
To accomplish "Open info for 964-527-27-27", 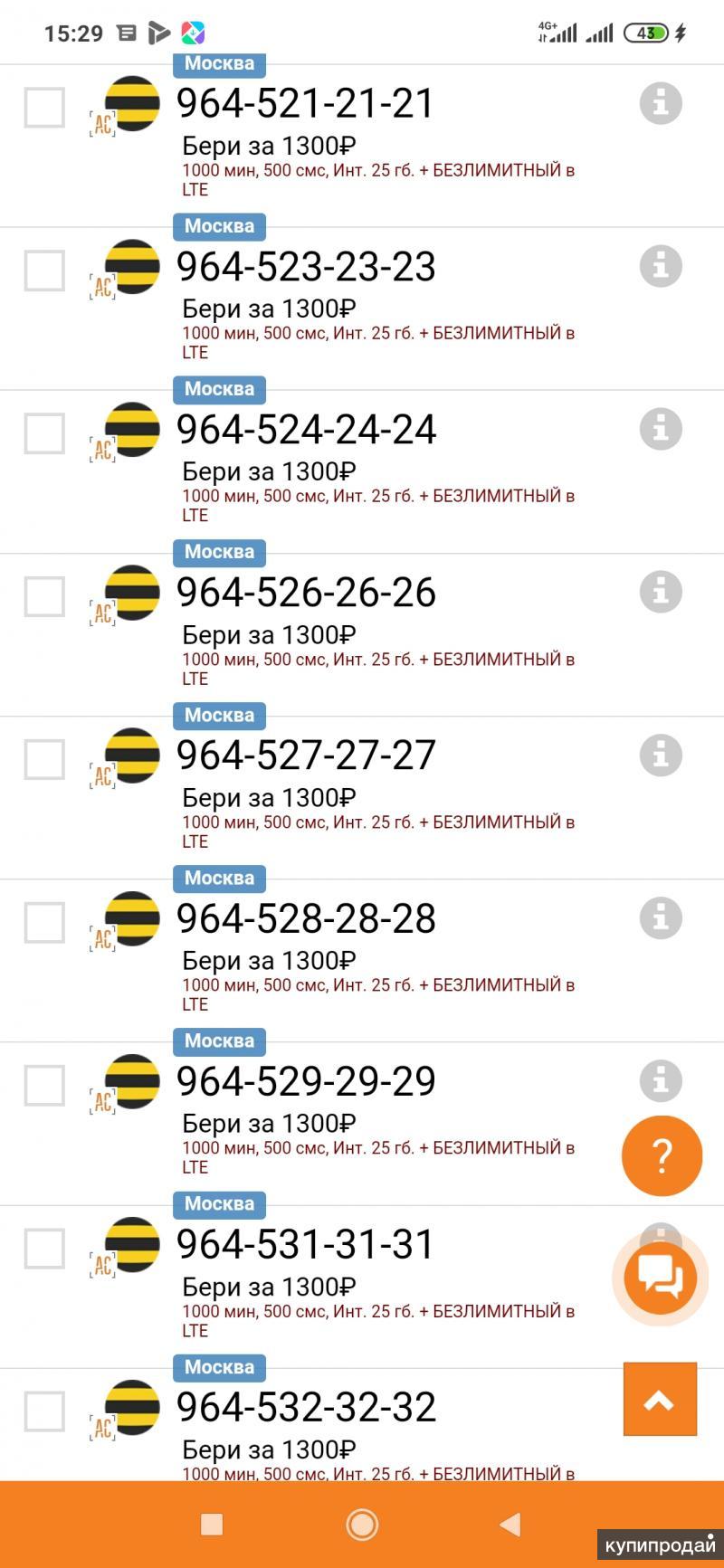I will click(x=661, y=755).
